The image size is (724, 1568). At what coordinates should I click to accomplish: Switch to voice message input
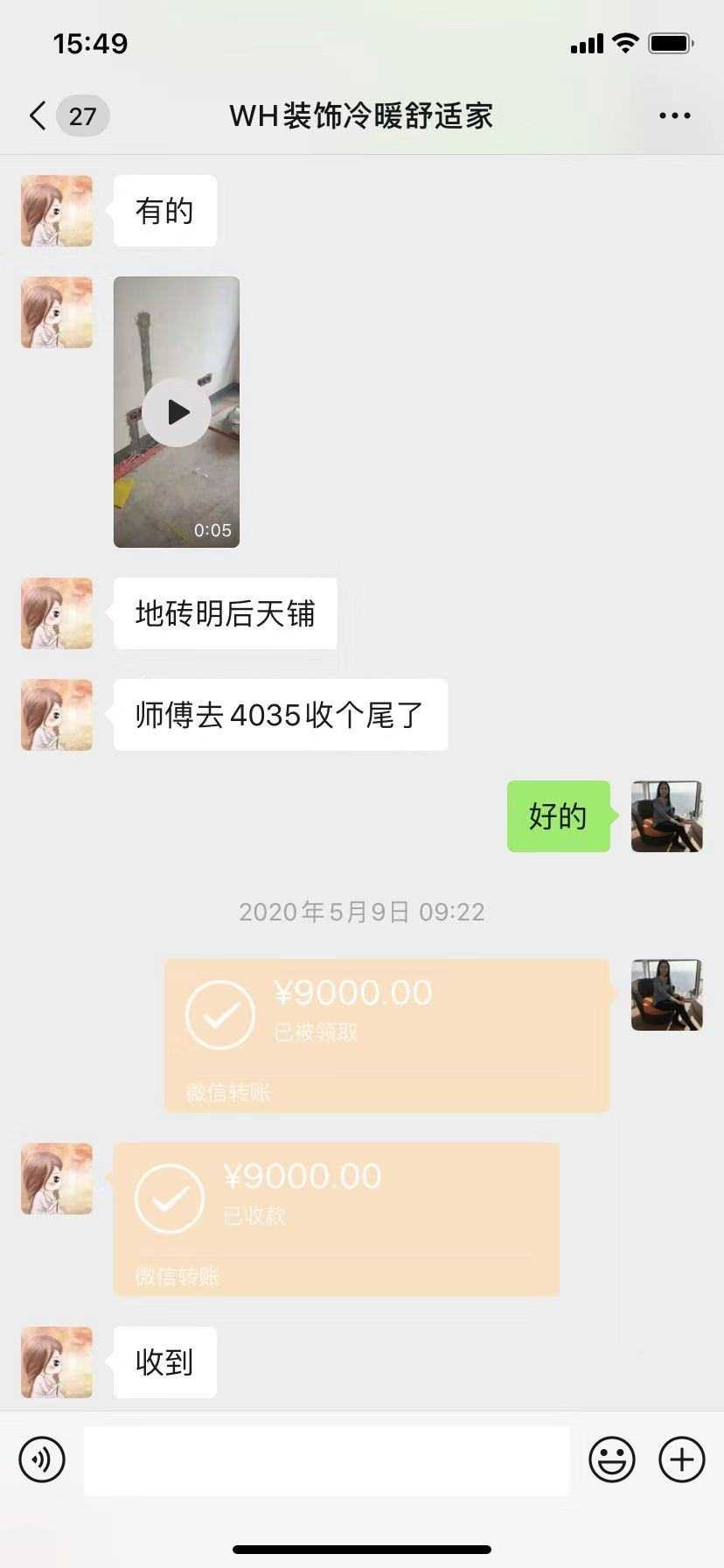pos(42,1459)
